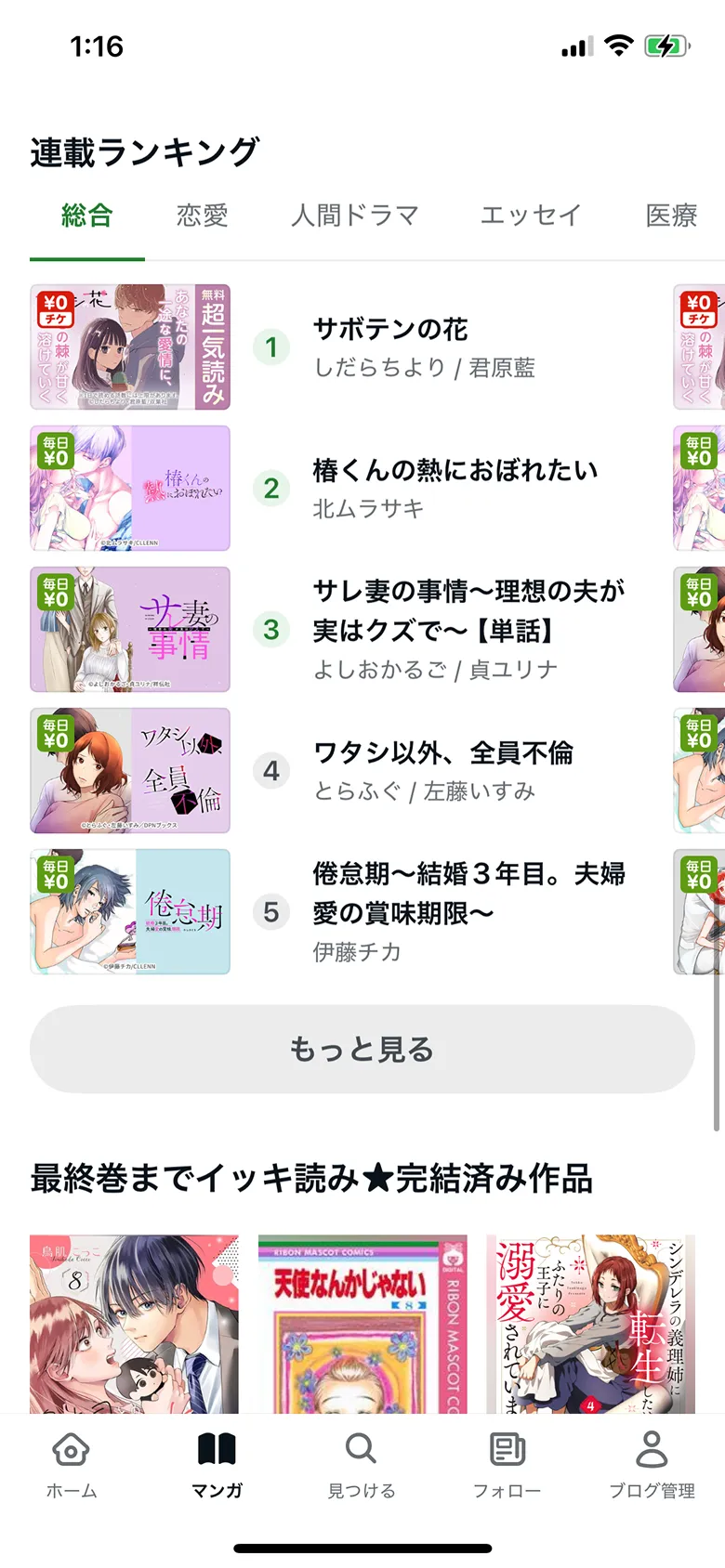The width and height of the screenshot is (725, 1568).
Task: Return to the 総合 ranking tab
Action: point(86,215)
